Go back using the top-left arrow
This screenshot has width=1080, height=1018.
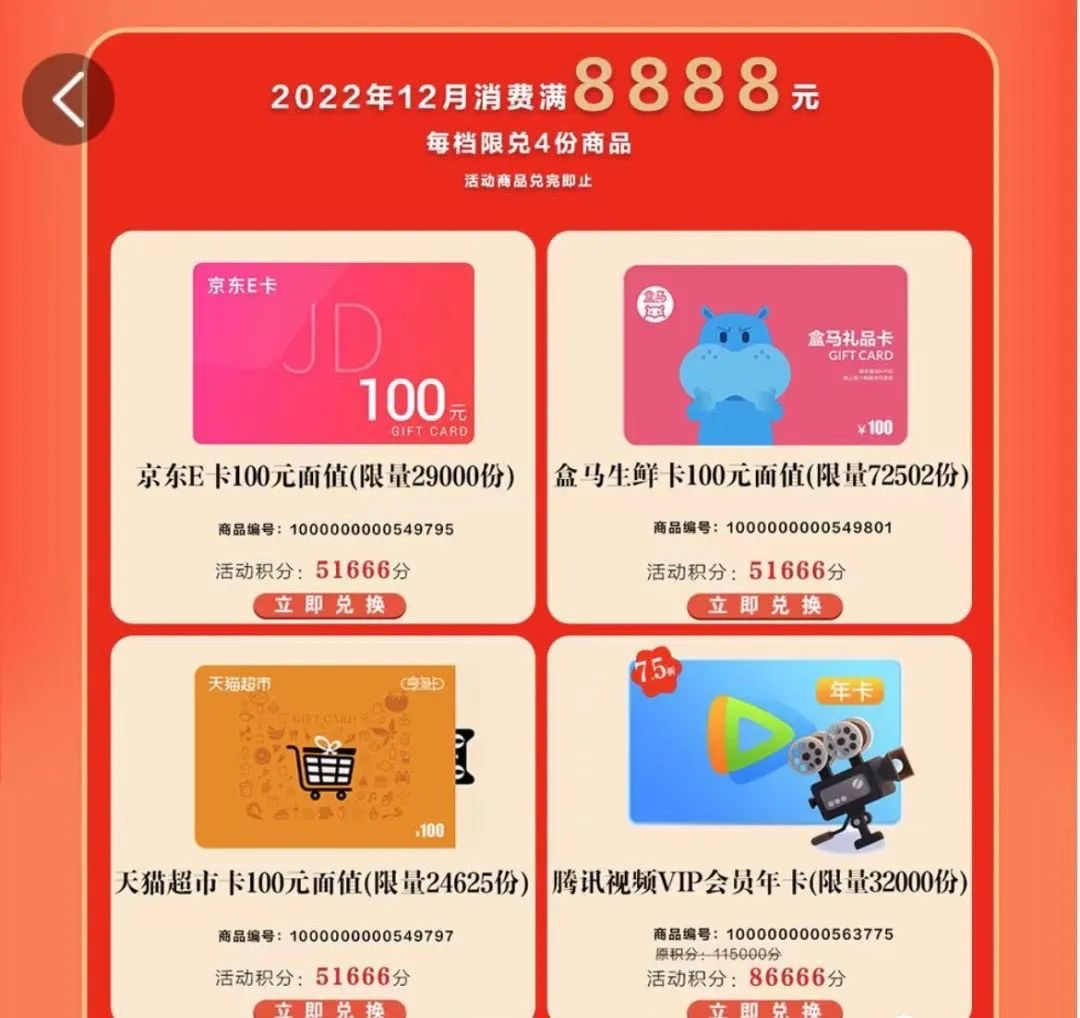coord(68,99)
